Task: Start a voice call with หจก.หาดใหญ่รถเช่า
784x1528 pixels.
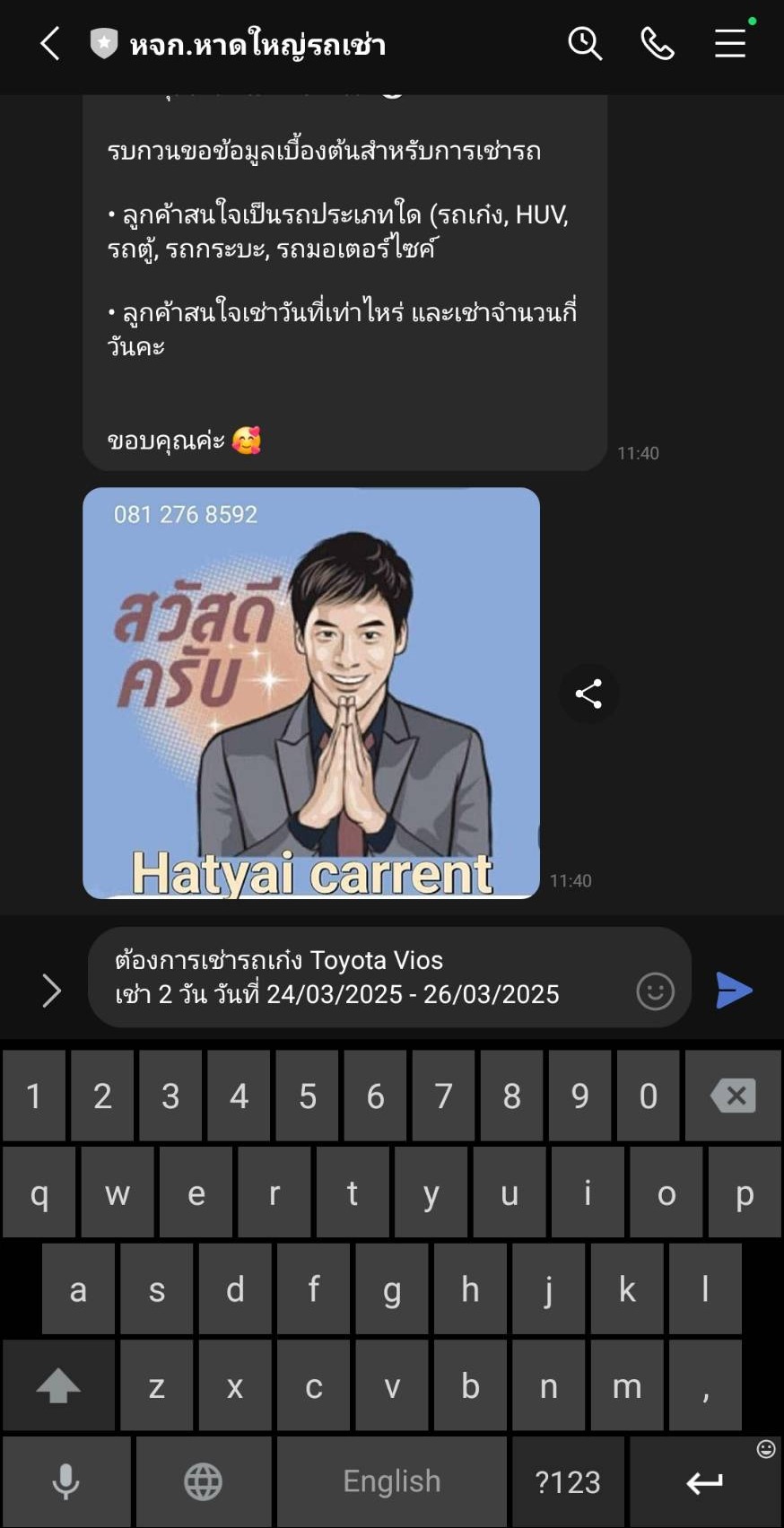Action: coord(658,43)
